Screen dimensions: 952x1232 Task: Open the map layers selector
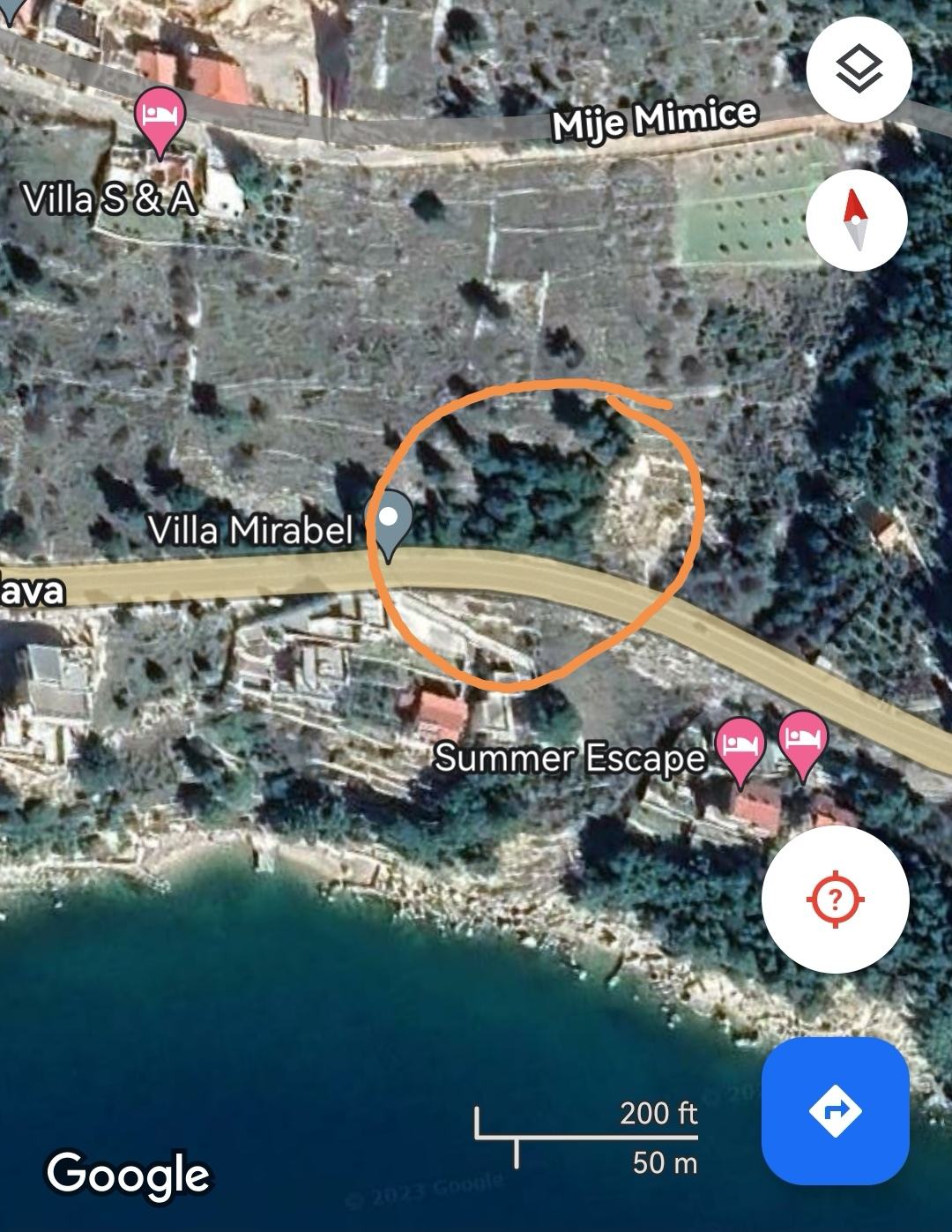click(x=858, y=71)
